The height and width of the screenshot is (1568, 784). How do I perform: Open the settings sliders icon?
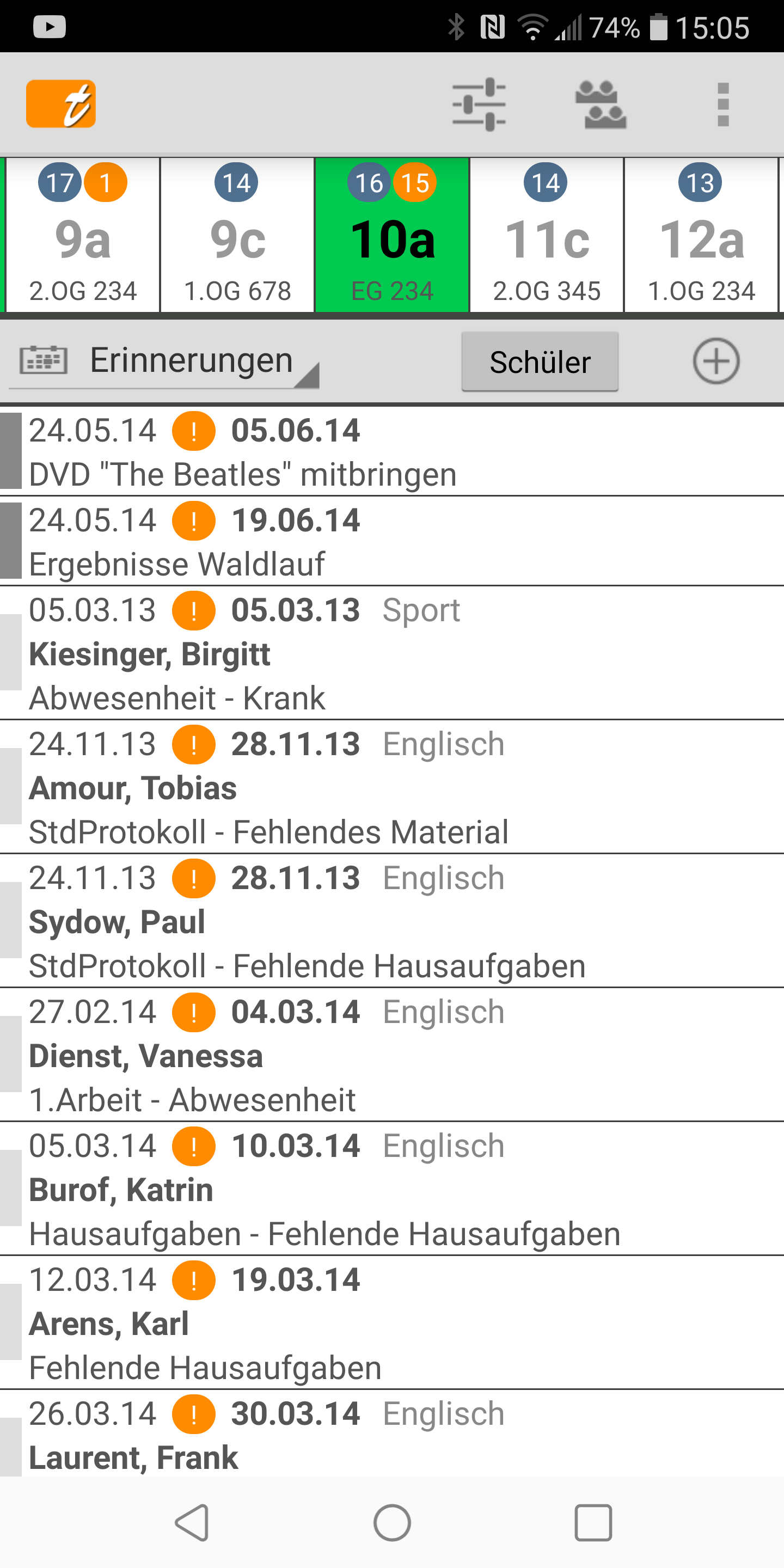point(479,104)
